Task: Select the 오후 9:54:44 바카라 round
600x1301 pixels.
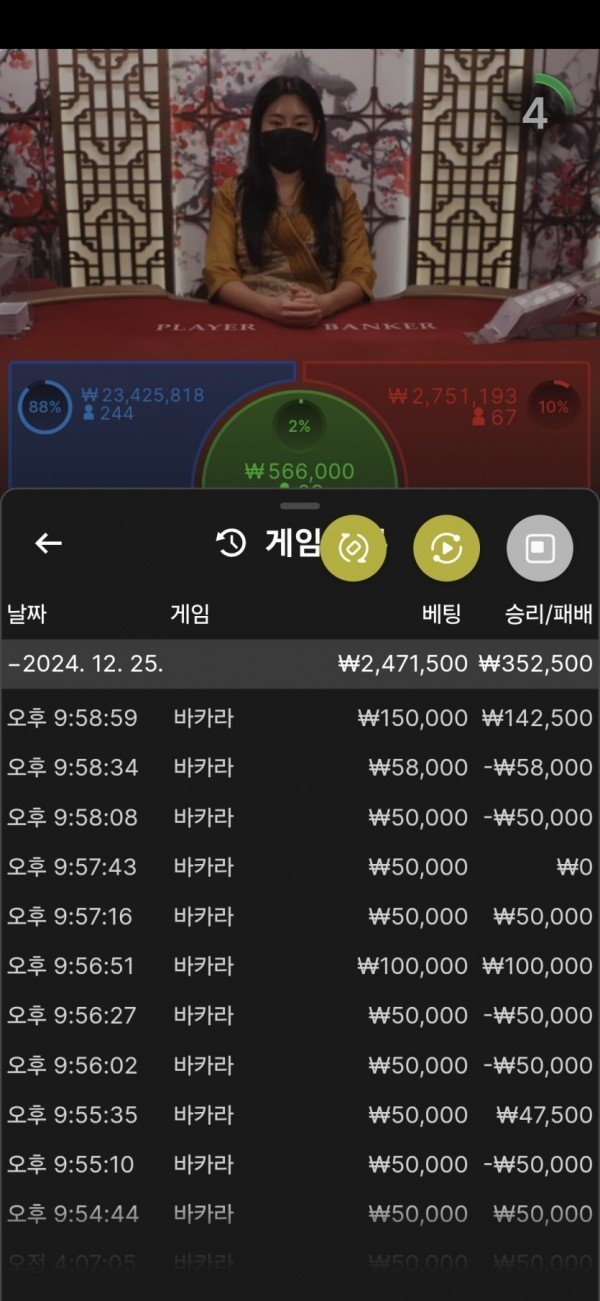Action: click(x=300, y=1214)
